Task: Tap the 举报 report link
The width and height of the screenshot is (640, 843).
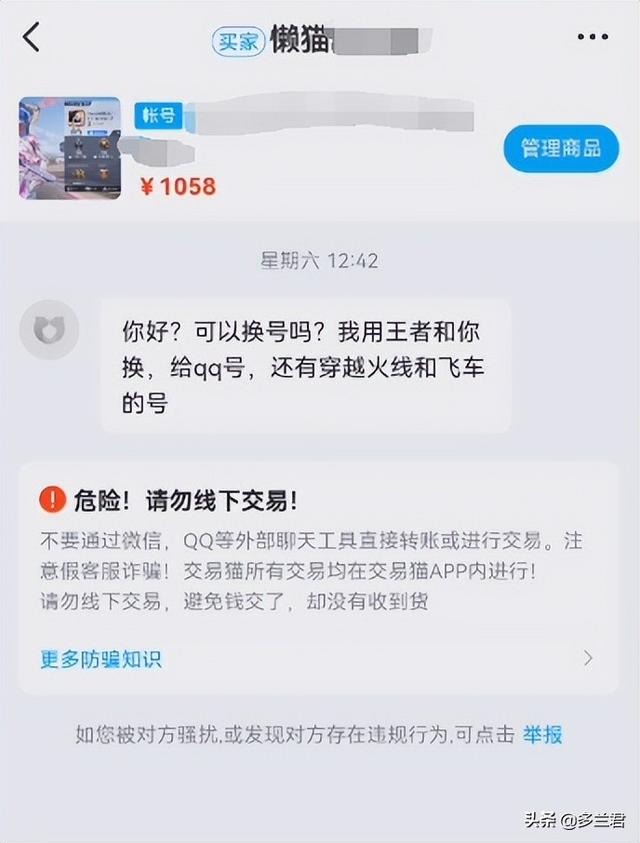Action: [542, 735]
